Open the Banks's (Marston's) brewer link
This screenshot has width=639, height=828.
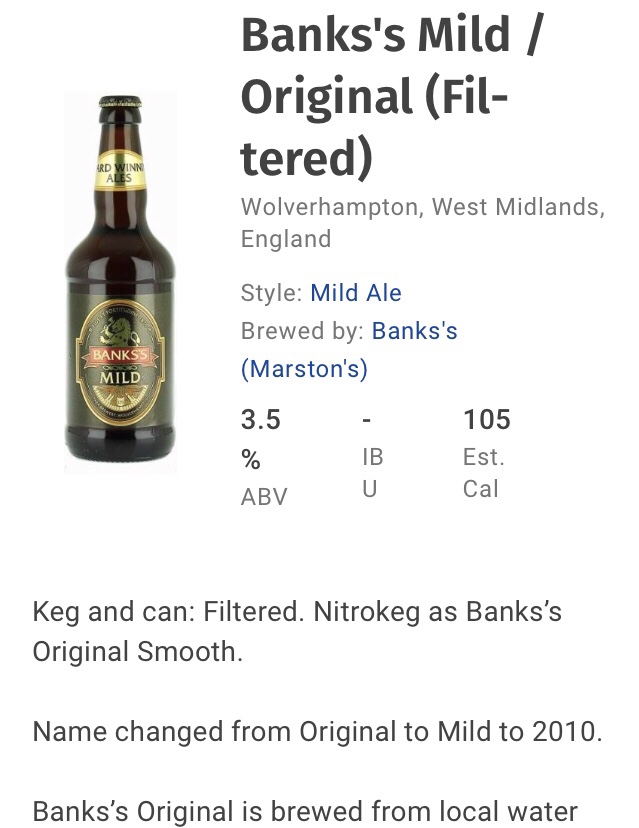point(414,331)
